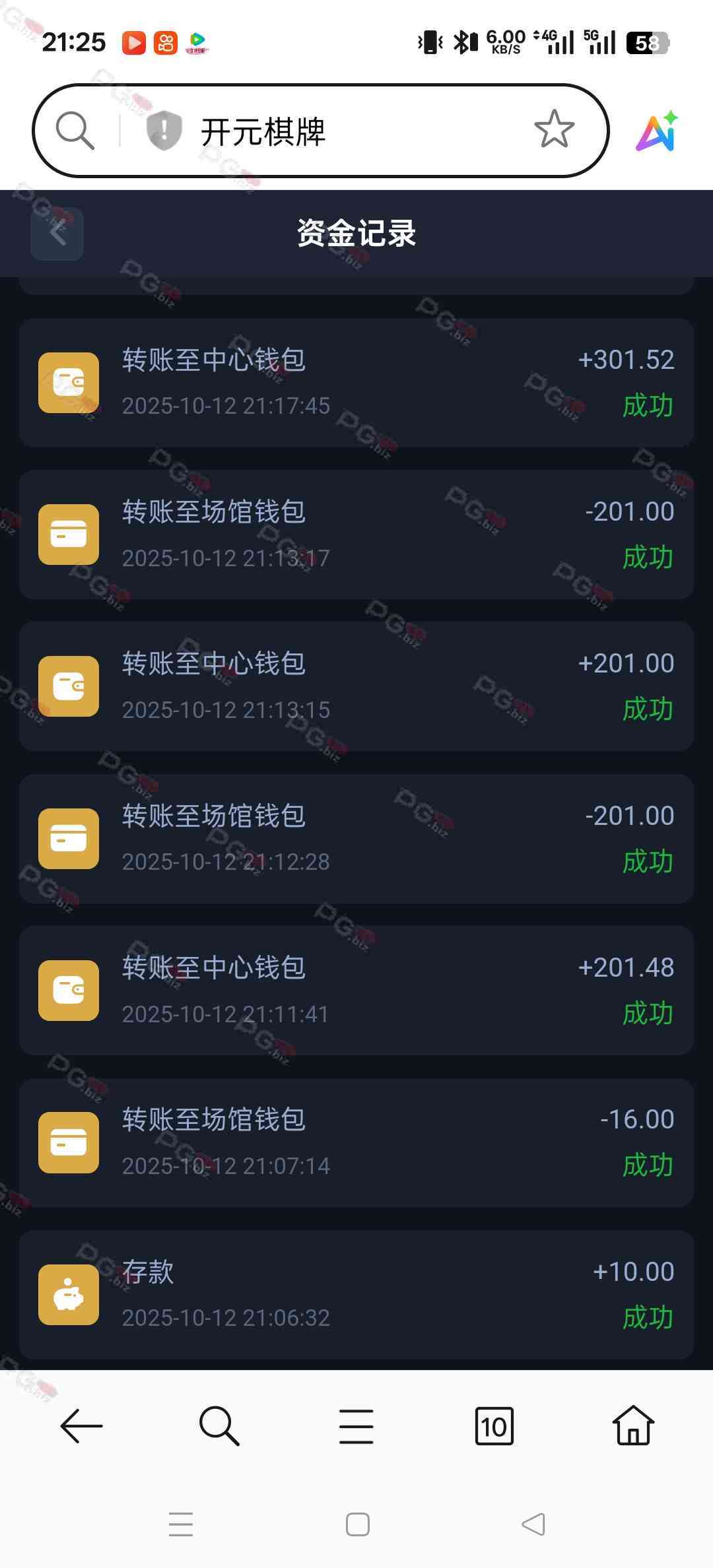713x1568 pixels.
Task: Open browser search from the bottom toolbar
Action: (219, 1426)
